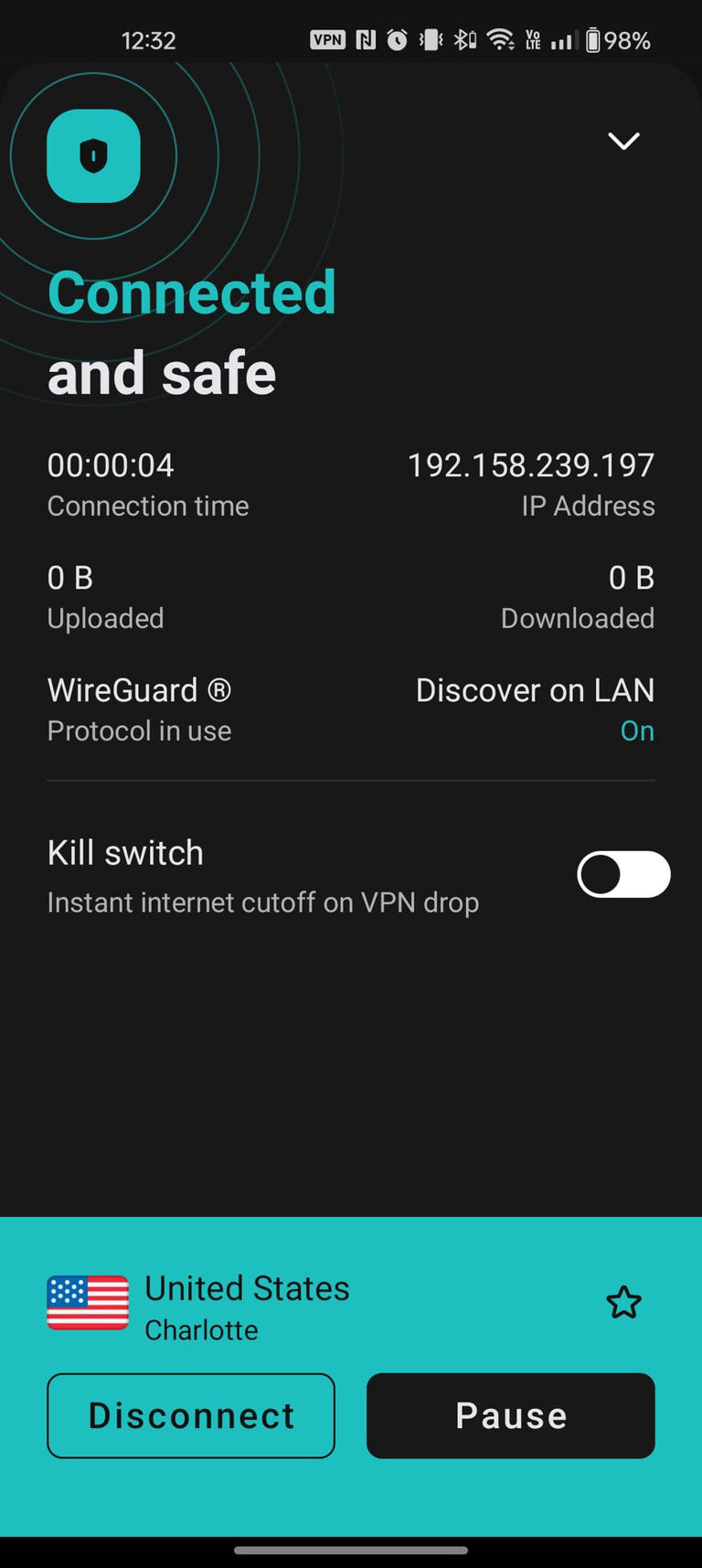Screen dimensions: 702x1568
Task: Disconnect from the VPN
Action: click(191, 1415)
